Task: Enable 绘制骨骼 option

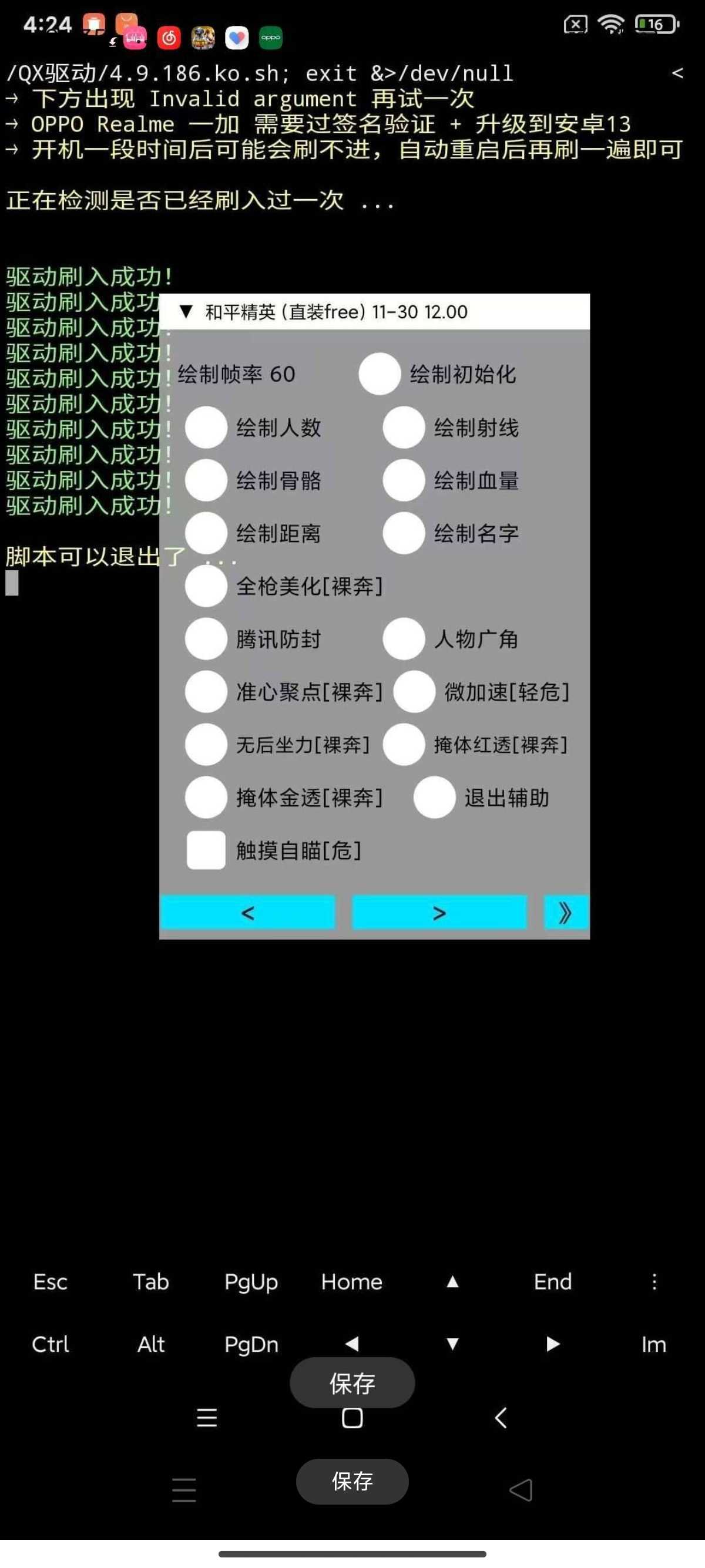Action: coord(206,480)
